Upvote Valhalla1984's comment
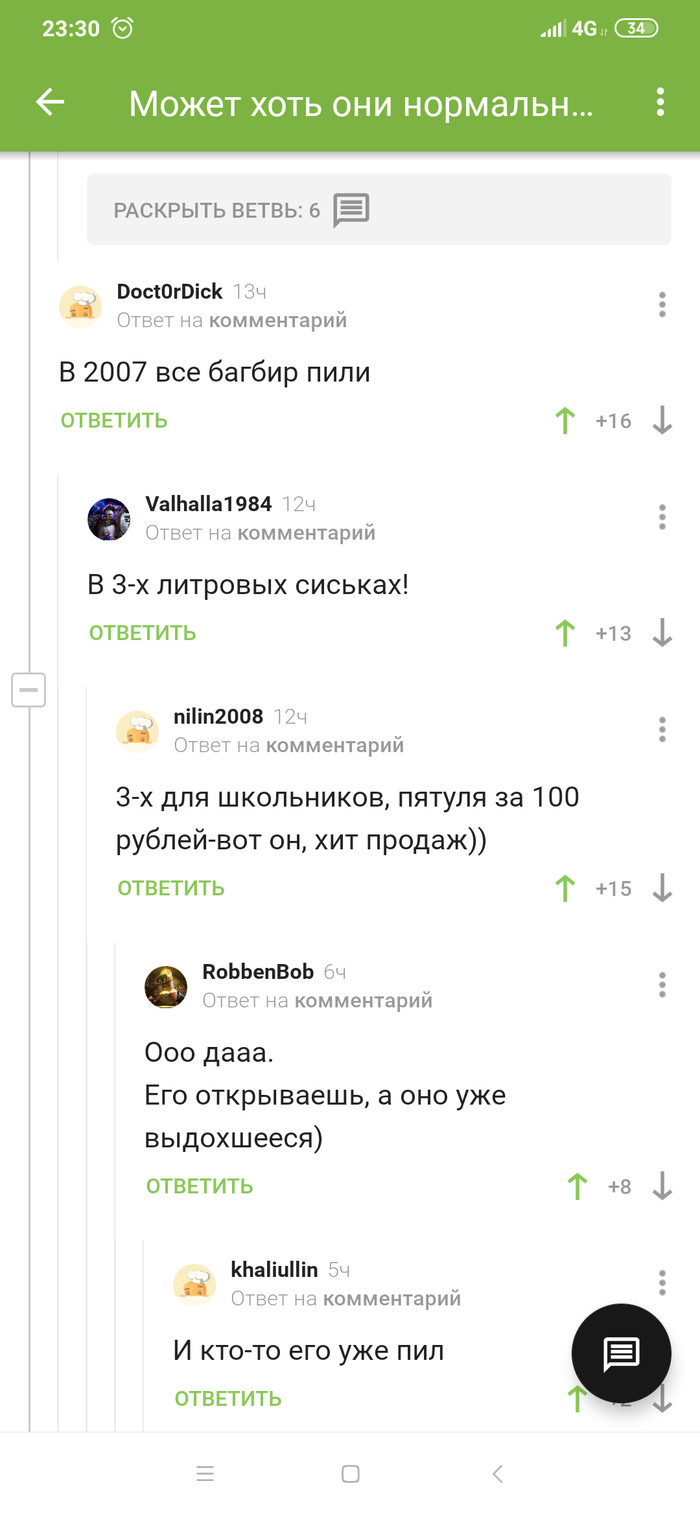This screenshot has width=700, height=1516. tap(565, 633)
